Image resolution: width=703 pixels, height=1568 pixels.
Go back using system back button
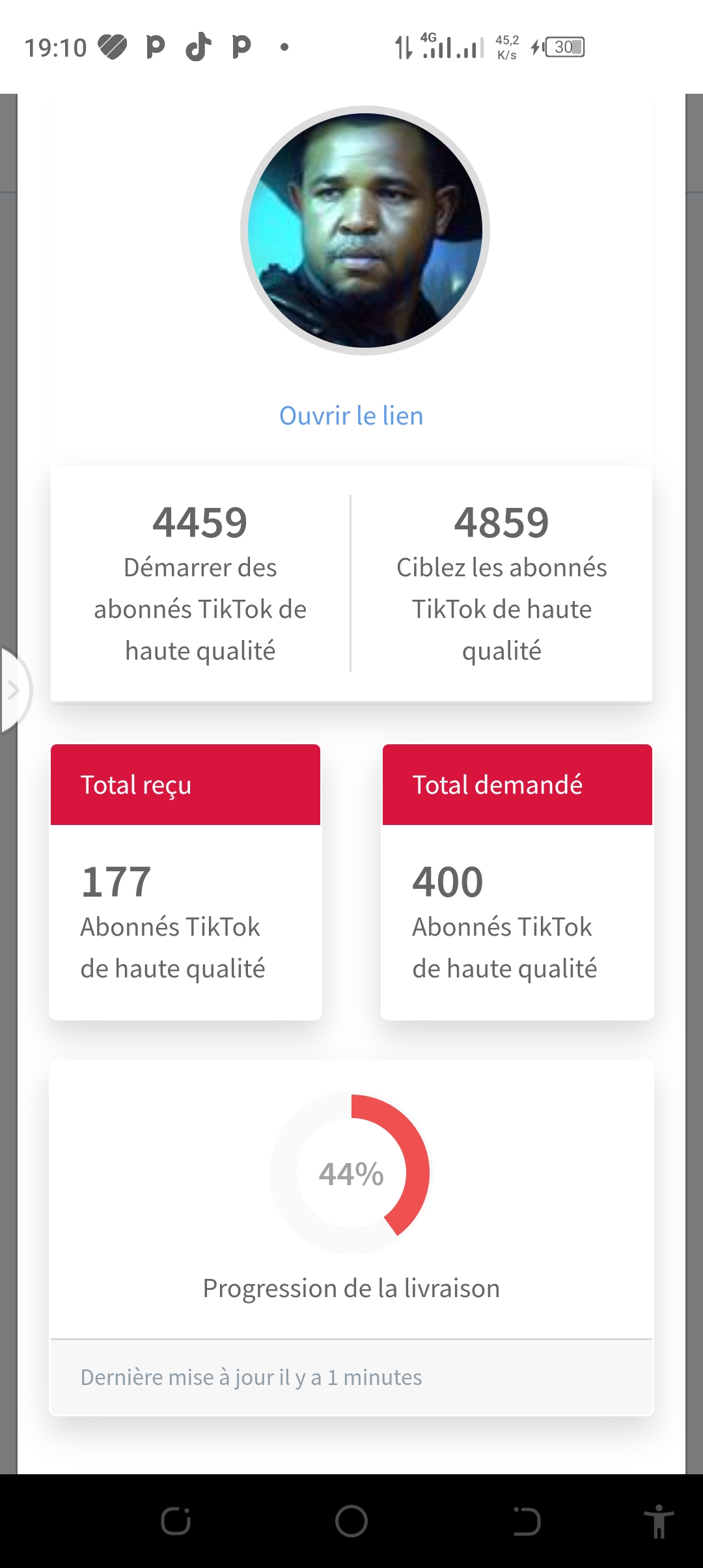[527, 1521]
